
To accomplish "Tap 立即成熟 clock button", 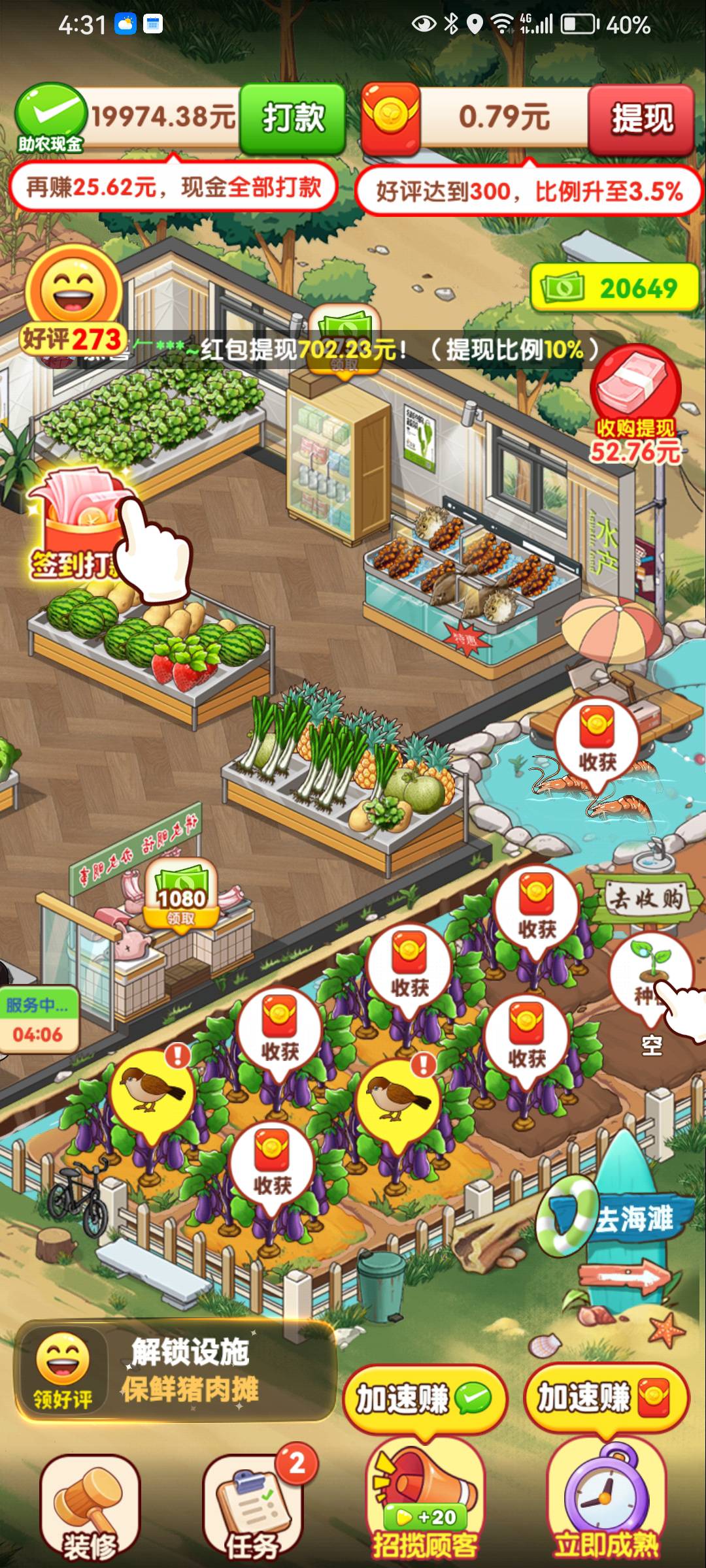I will [x=605, y=1501].
